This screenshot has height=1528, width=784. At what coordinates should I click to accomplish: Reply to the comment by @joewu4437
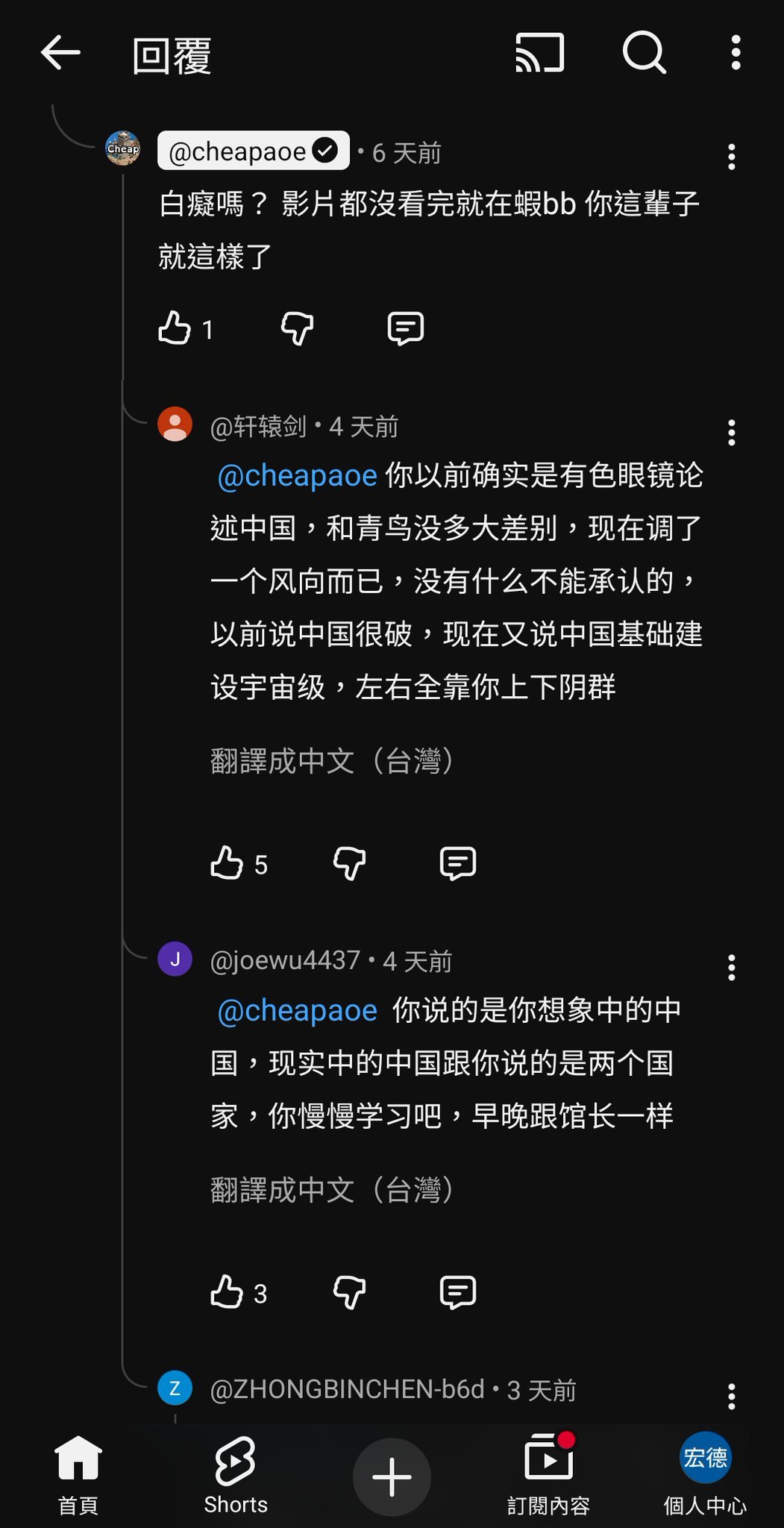click(458, 1292)
